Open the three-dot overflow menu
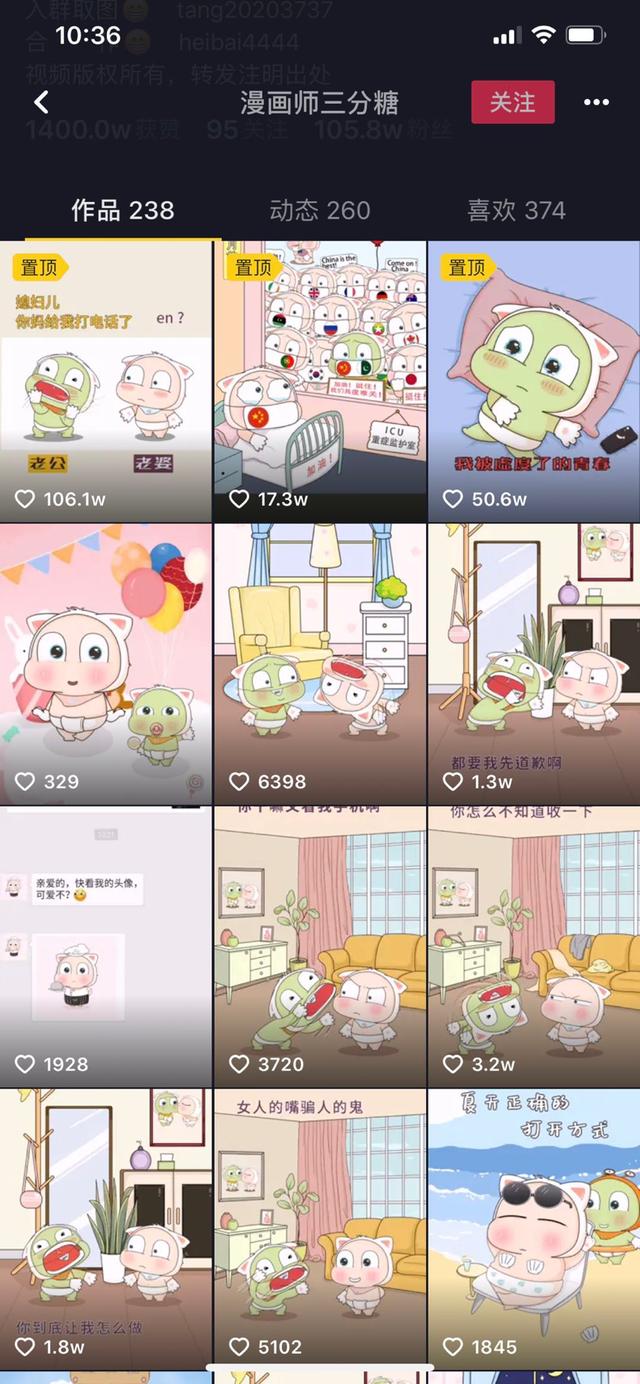The width and height of the screenshot is (640, 1384). pyautogui.click(x=596, y=102)
